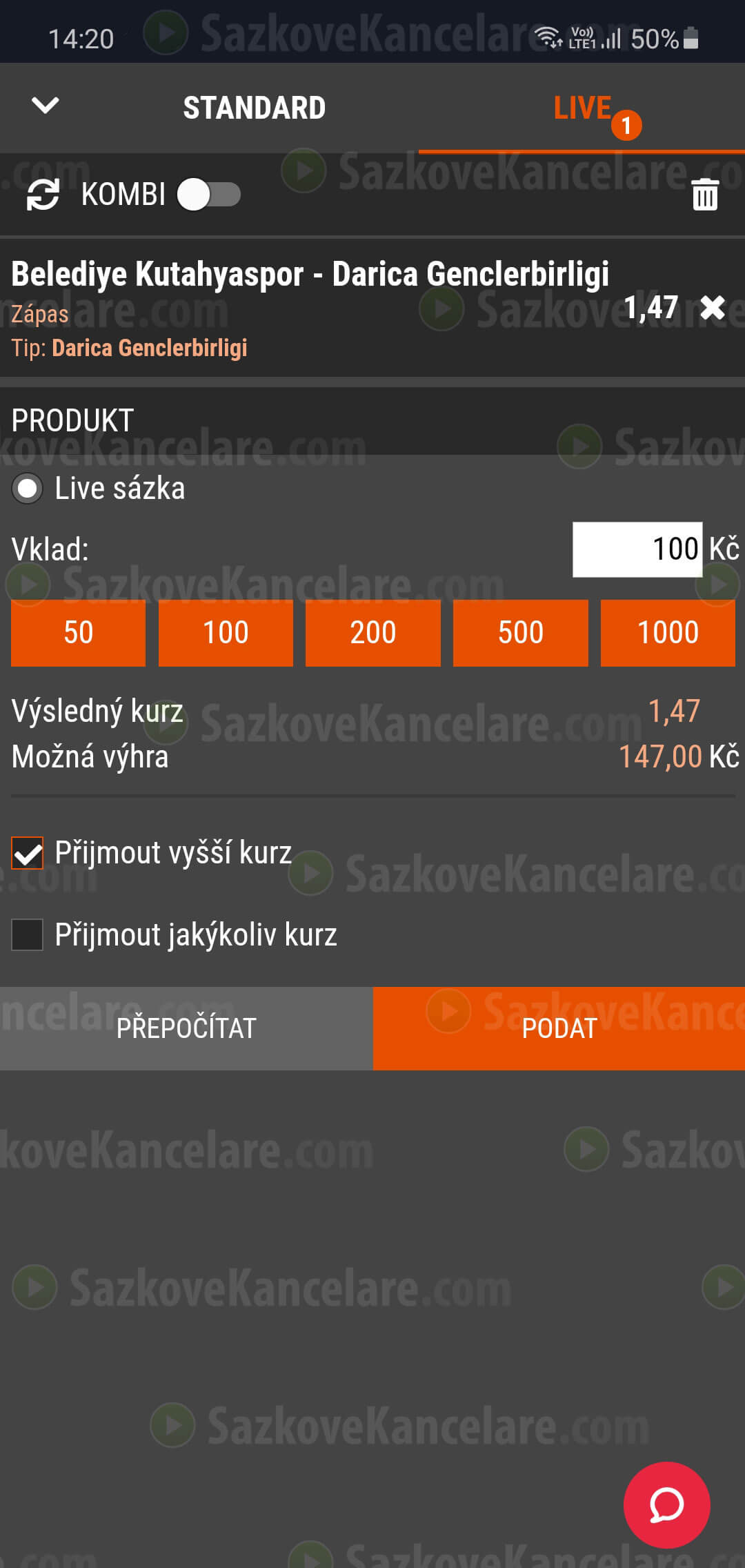This screenshot has width=745, height=1568.
Task: Choose the 100 stake button
Action: click(x=226, y=633)
